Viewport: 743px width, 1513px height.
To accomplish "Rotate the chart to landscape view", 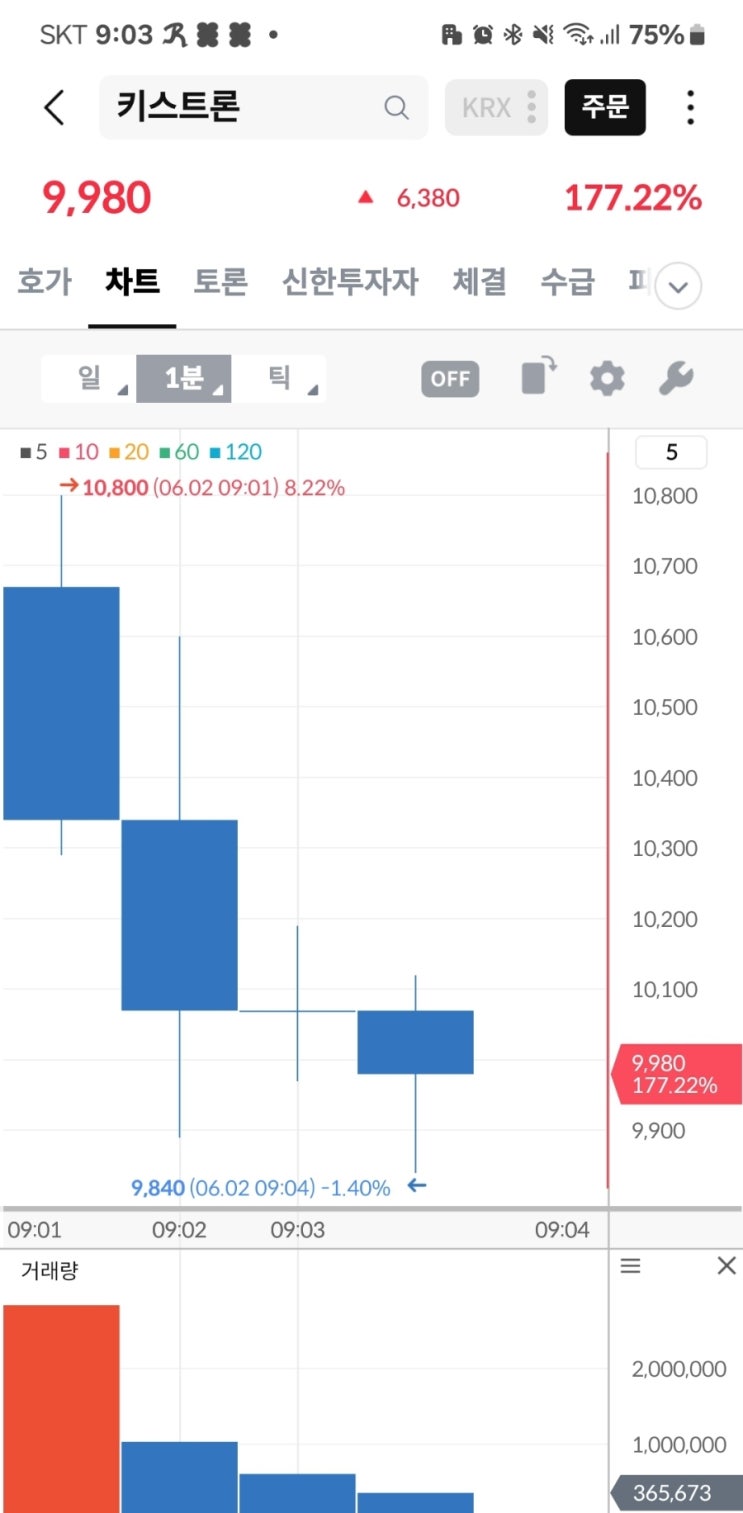I will [539, 378].
